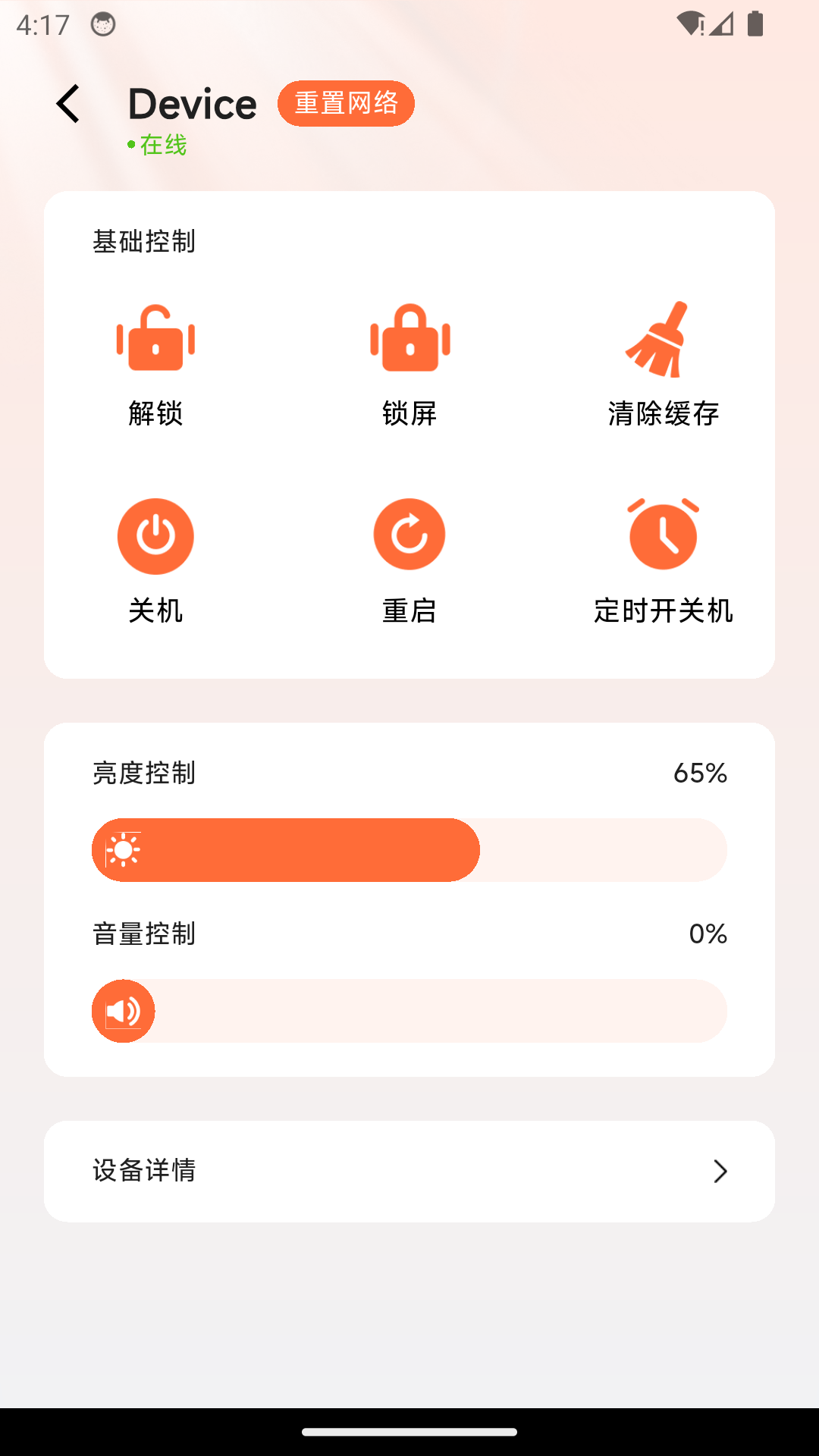Tap the brightness sun icon
Viewport: 819px width, 1456px height.
124,851
